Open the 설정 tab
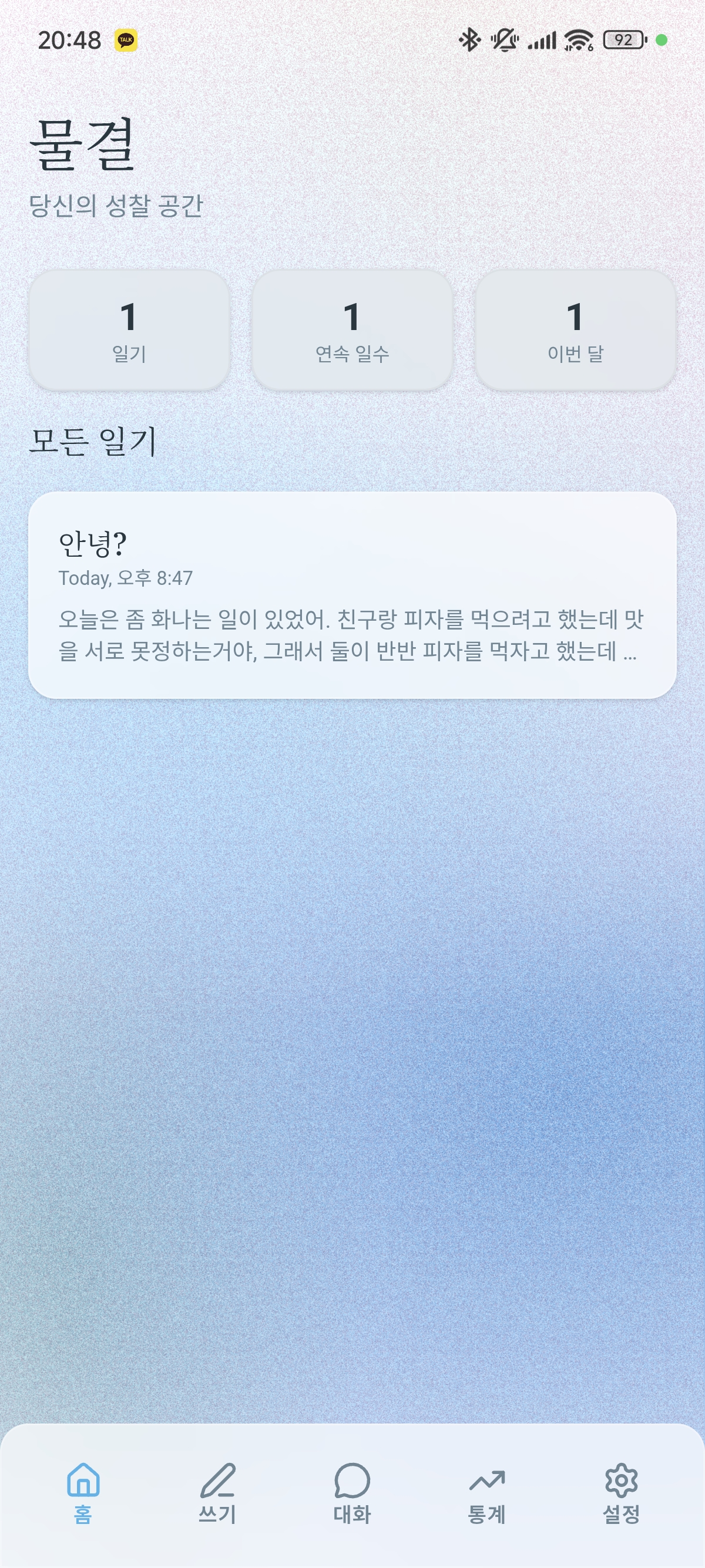 [x=620, y=1492]
